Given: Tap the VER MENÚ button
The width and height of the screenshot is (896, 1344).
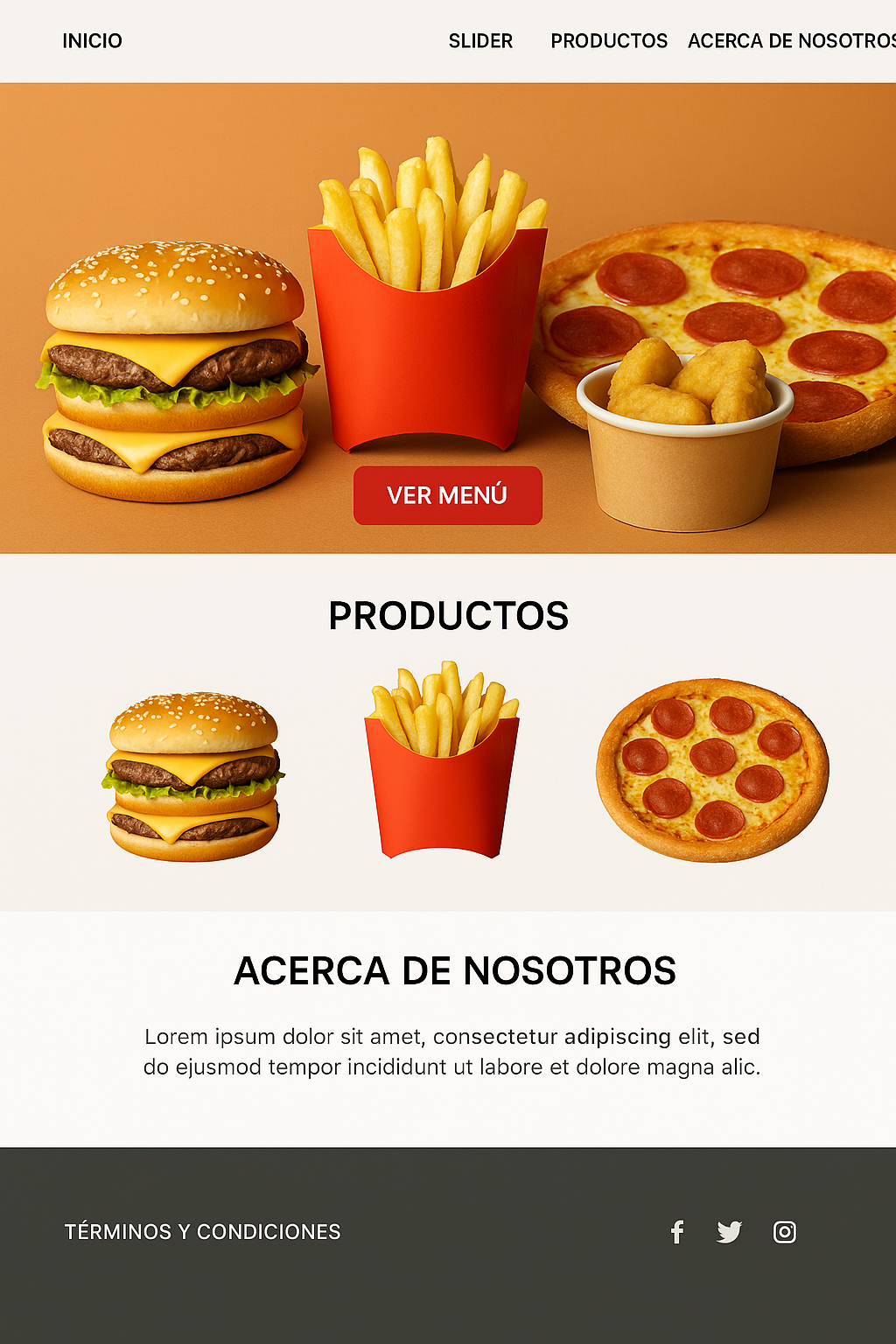Looking at the screenshot, I should (x=448, y=495).
